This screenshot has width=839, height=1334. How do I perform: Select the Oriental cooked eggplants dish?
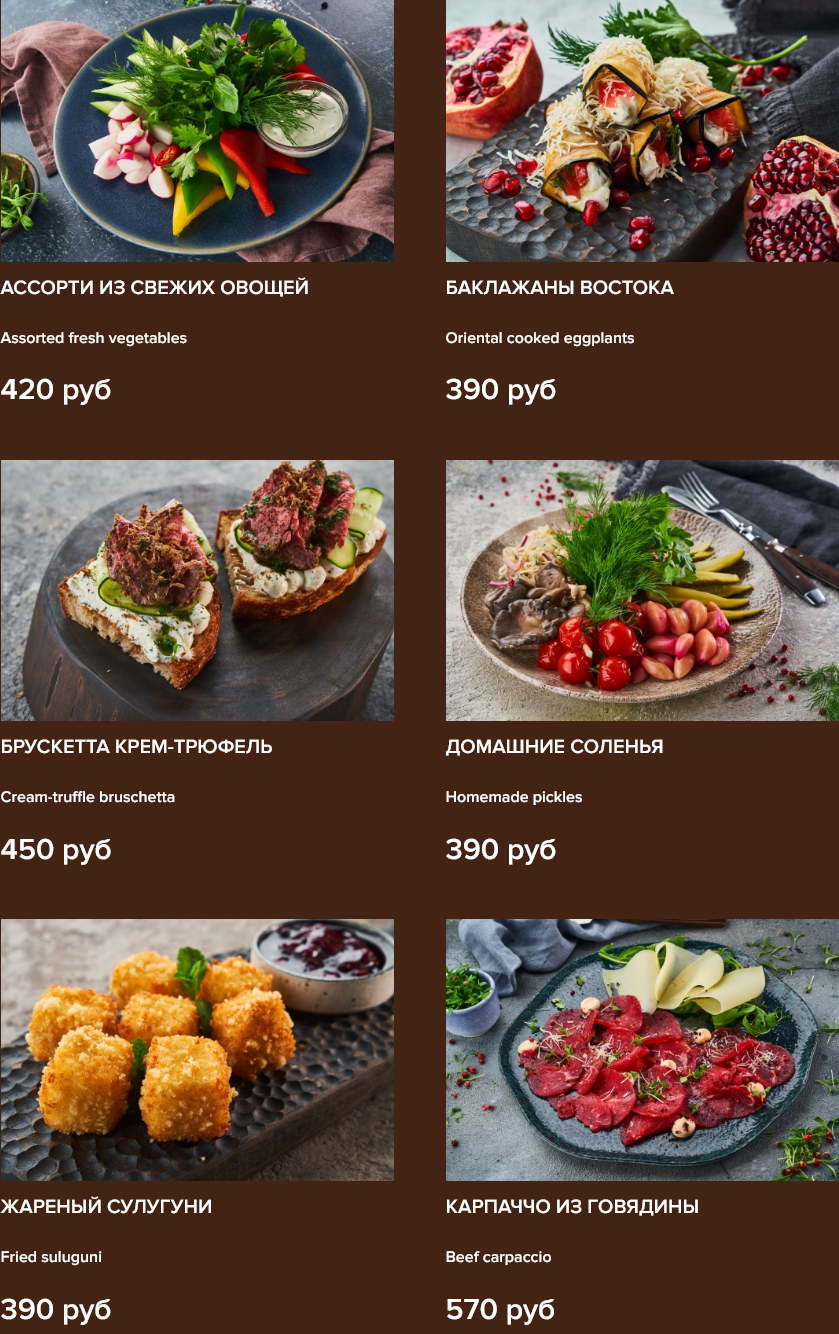coord(642,131)
